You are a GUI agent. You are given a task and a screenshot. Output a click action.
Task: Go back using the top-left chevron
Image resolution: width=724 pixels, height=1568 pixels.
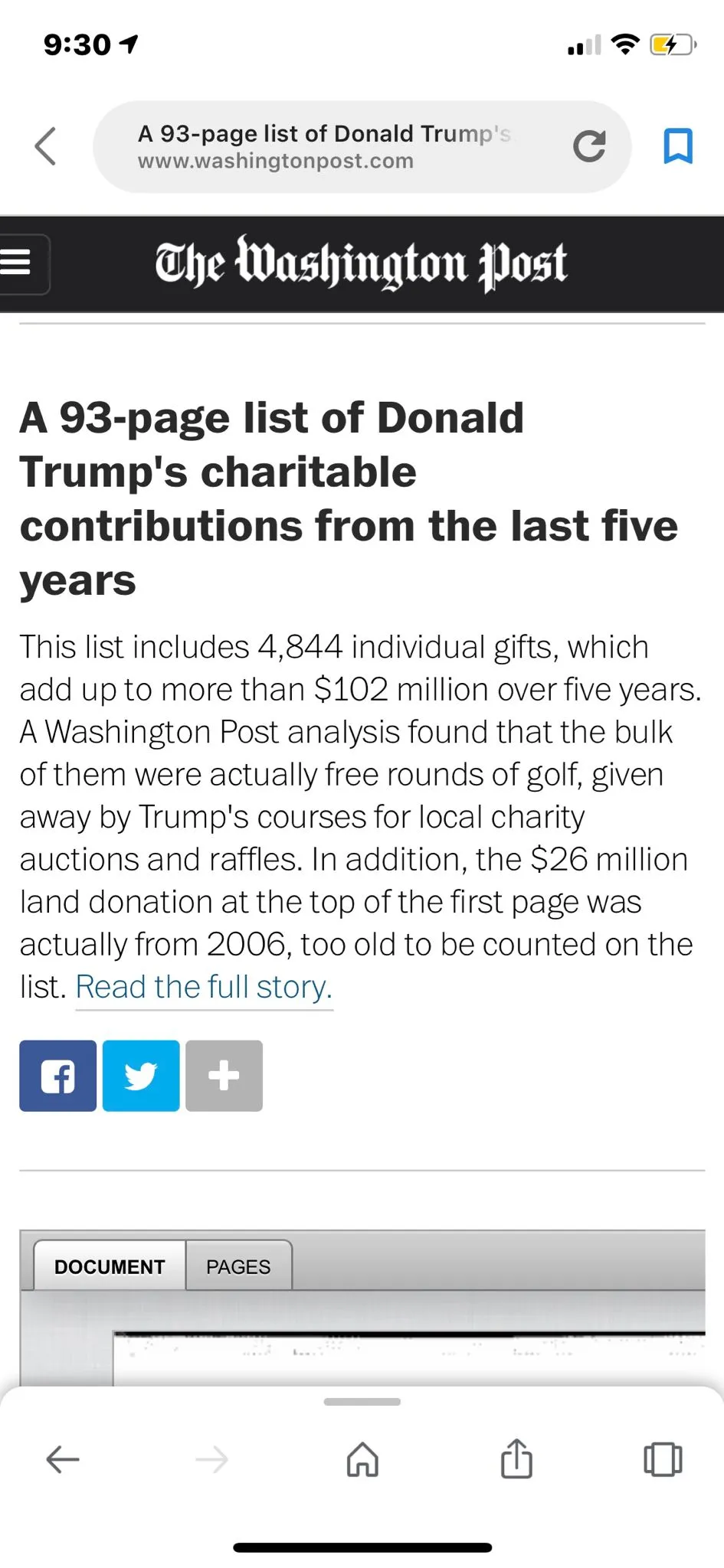pos(46,146)
